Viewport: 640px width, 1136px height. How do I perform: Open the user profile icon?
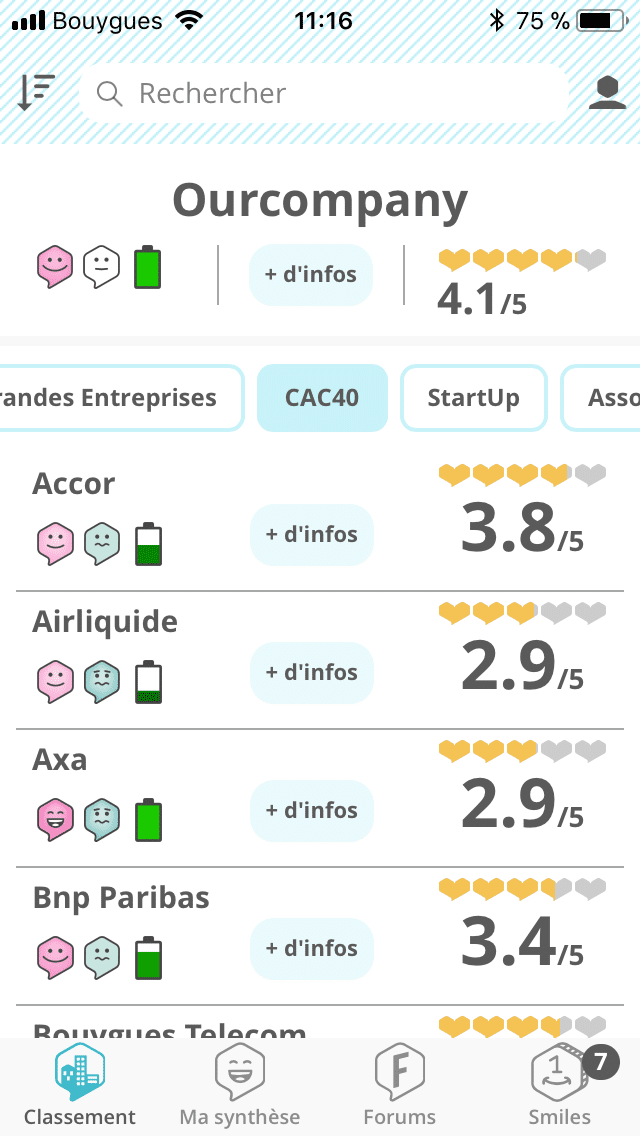pos(607,93)
